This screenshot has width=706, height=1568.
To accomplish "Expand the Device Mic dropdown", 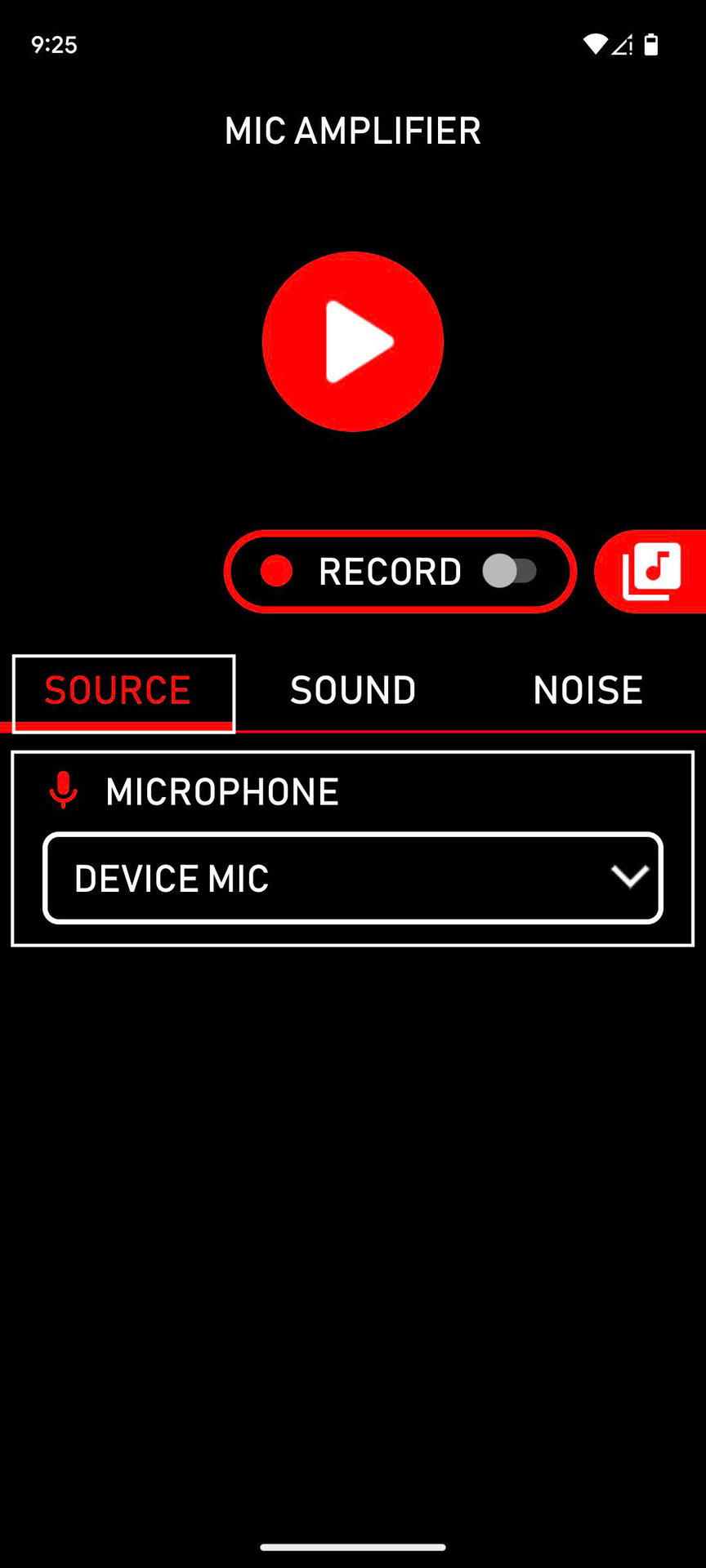I will tap(353, 878).
